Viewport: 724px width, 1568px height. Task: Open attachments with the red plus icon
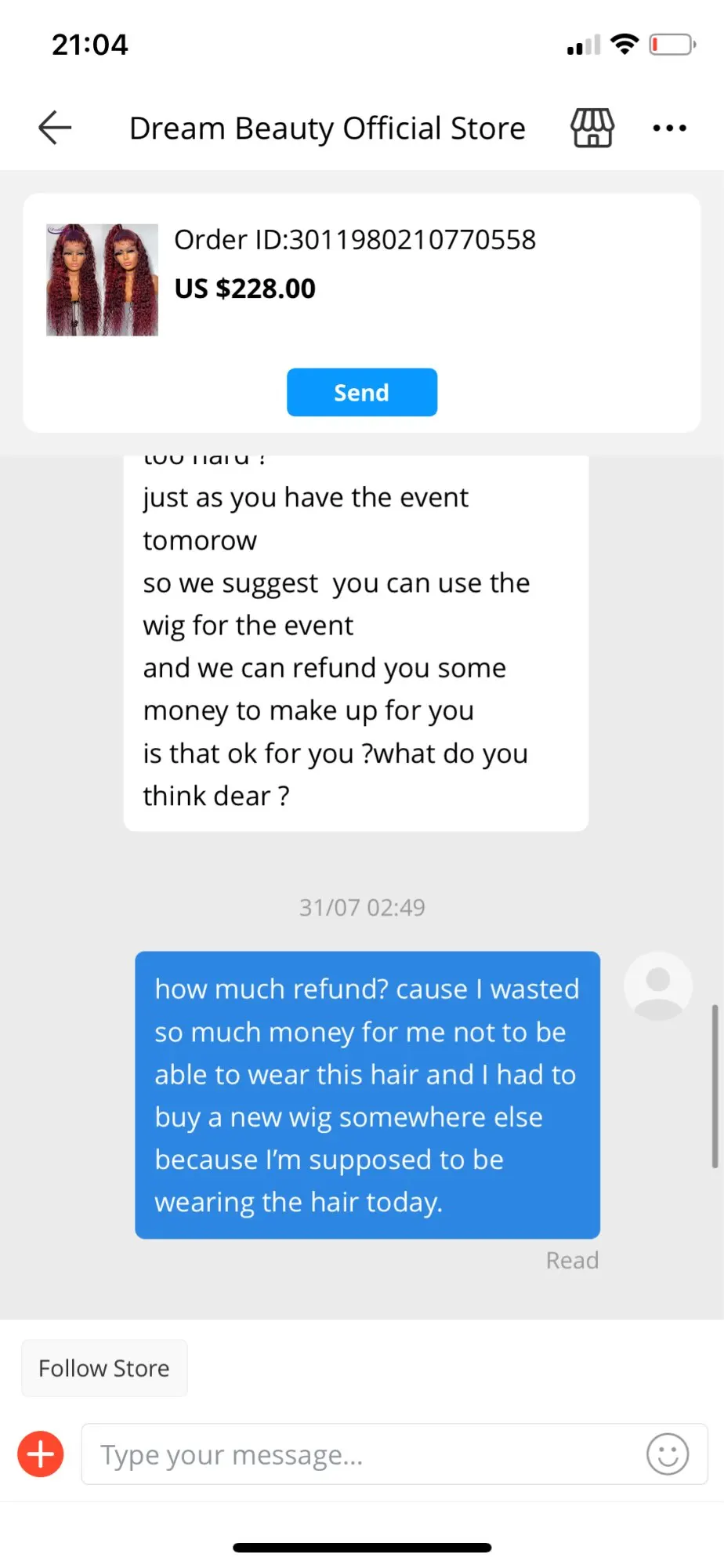[x=41, y=1454]
